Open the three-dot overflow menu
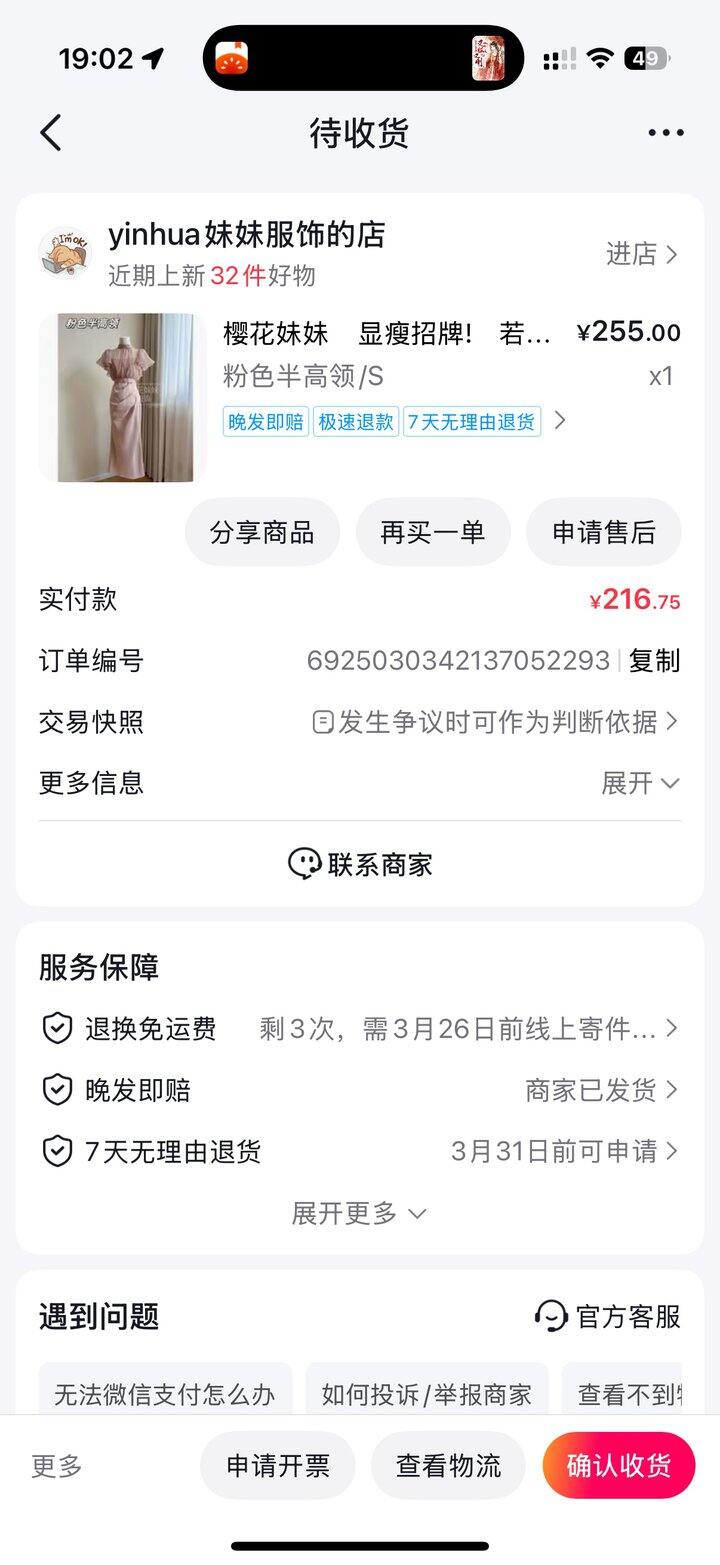Viewport: 720px width, 1565px height. coord(665,133)
